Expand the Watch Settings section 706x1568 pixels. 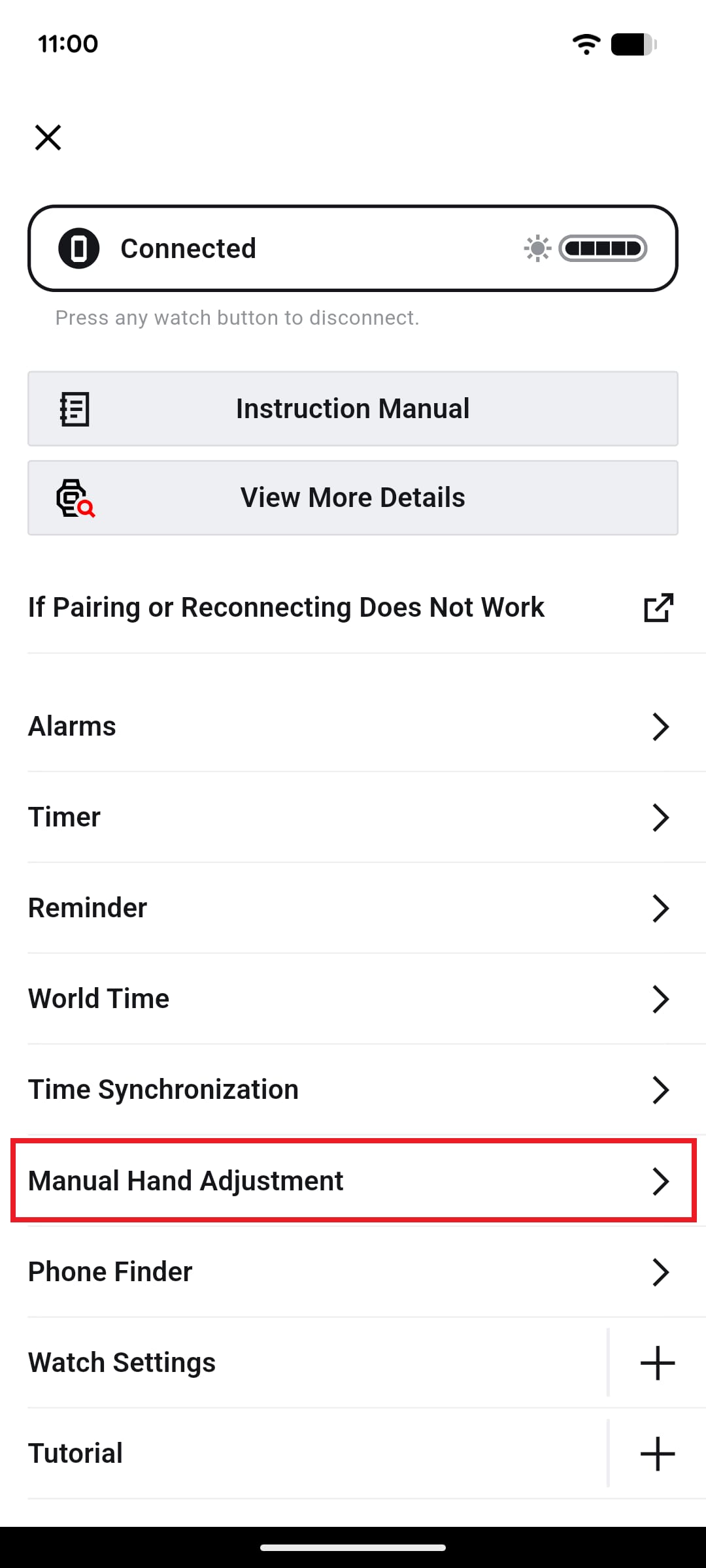click(x=657, y=1363)
